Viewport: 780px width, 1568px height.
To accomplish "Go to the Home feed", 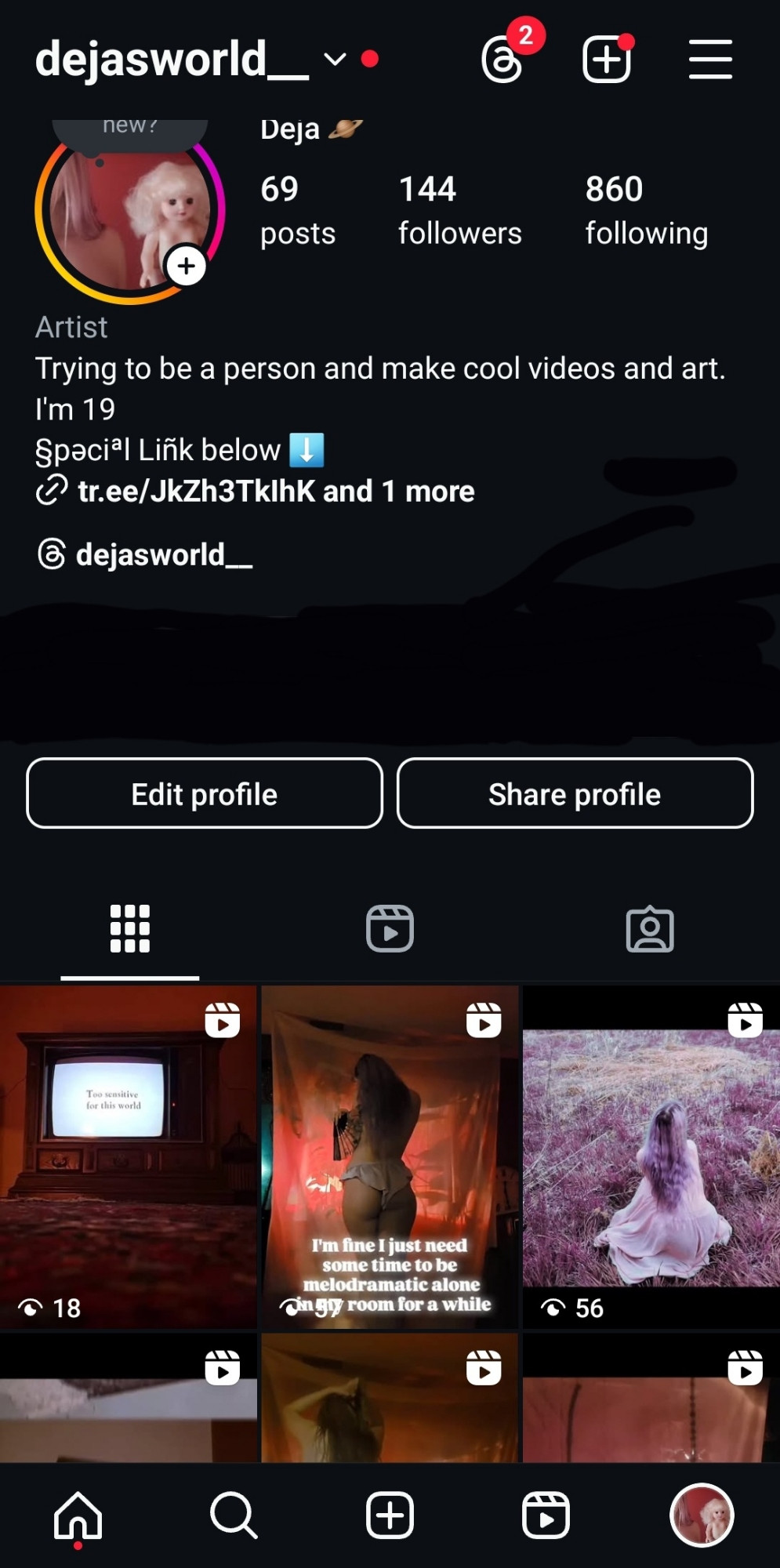I will (x=78, y=1516).
